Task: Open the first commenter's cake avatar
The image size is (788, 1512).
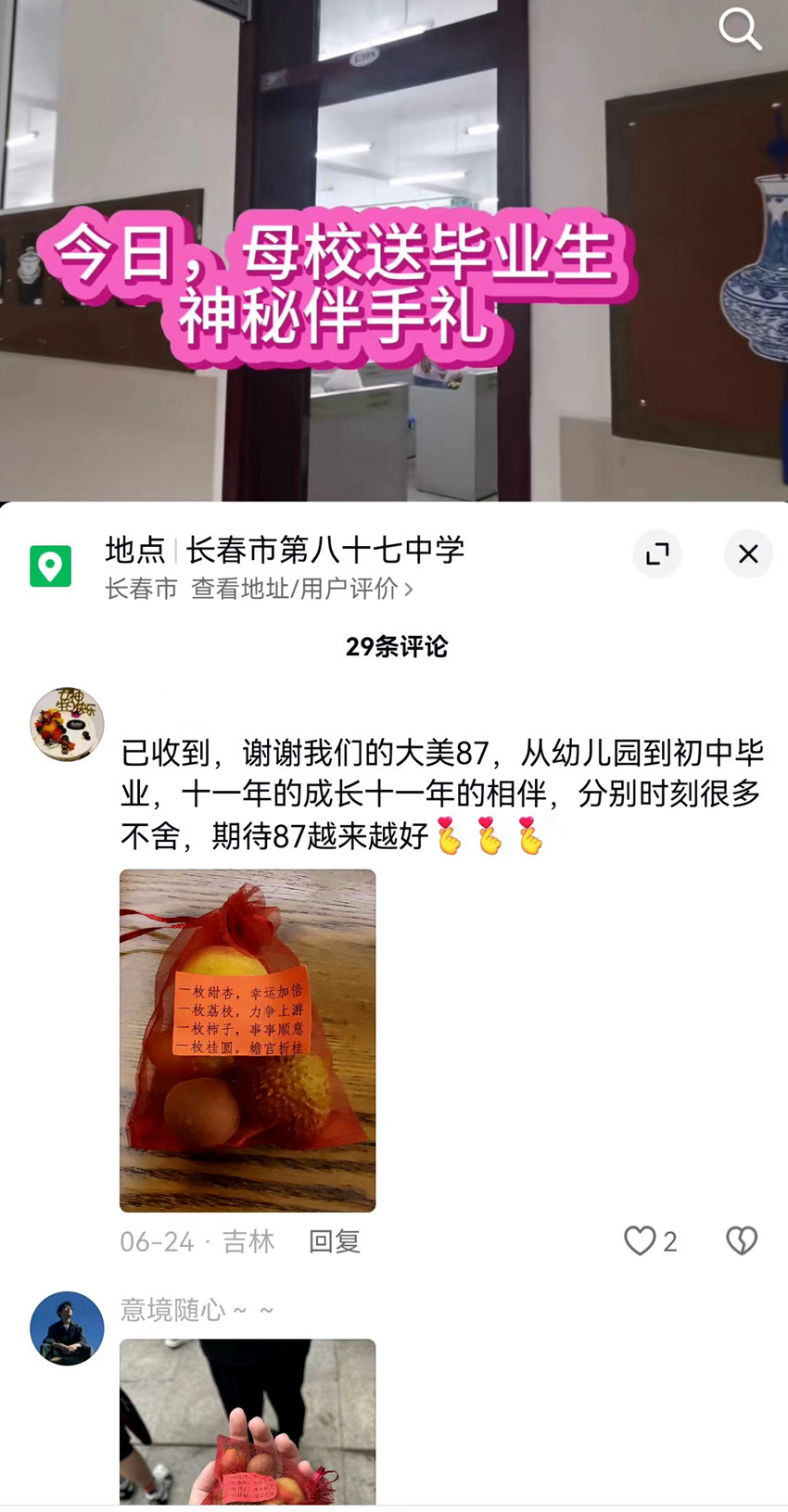Action: pyautogui.click(x=67, y=724)
